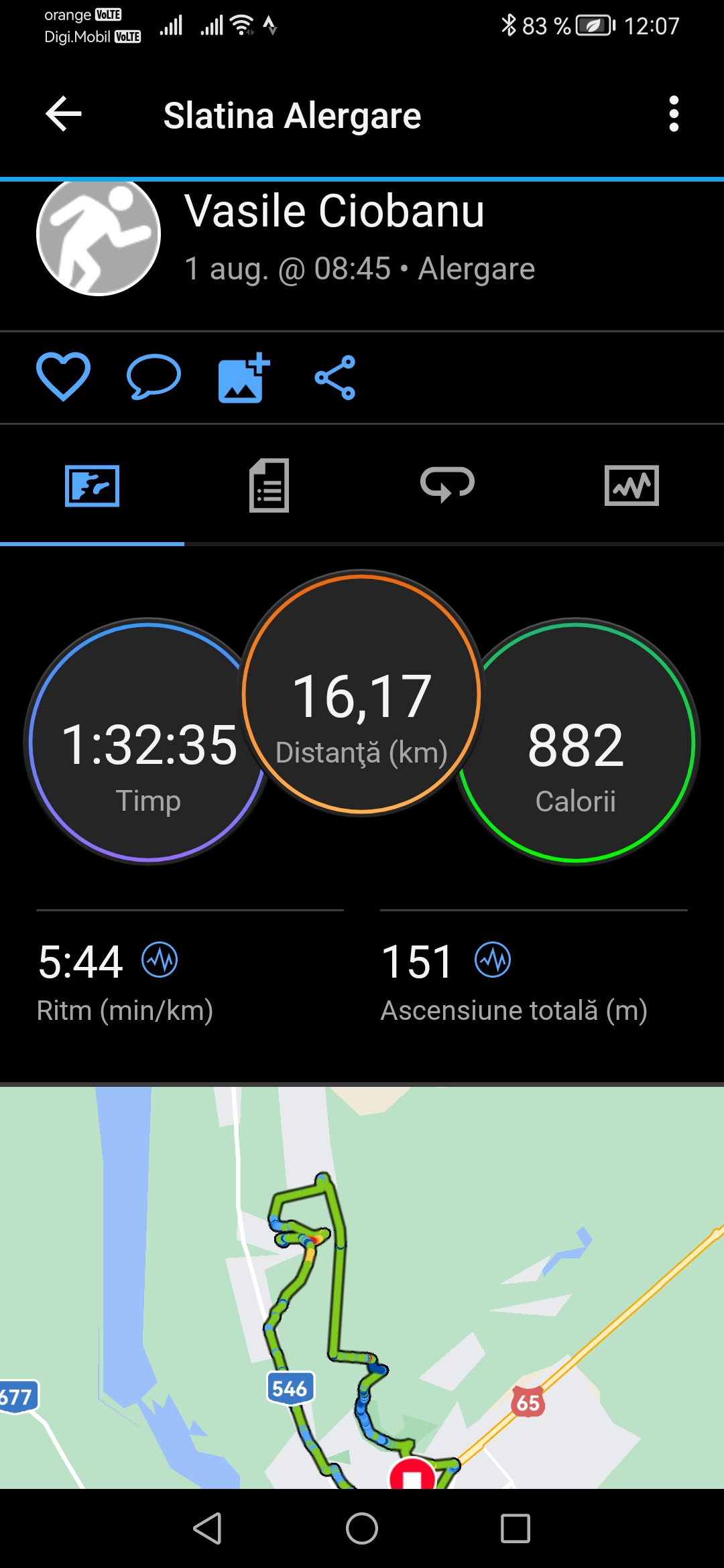Open recent apps from navigation bar

pyautogui.click(x=516, y=1528)
